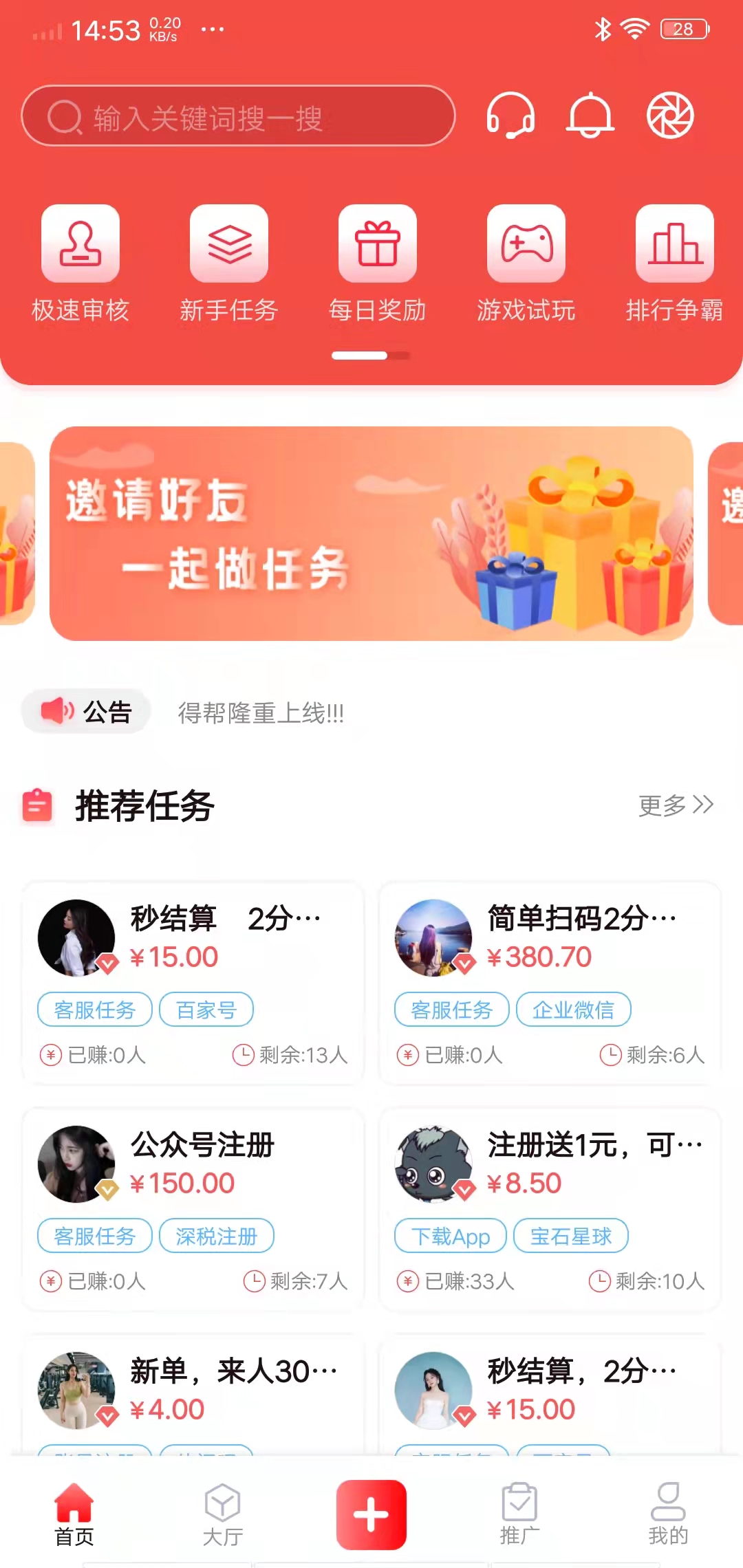This screenshot has height=1568, width=743.
Task: Open notifications via bell icon
Action: (590, 117)
